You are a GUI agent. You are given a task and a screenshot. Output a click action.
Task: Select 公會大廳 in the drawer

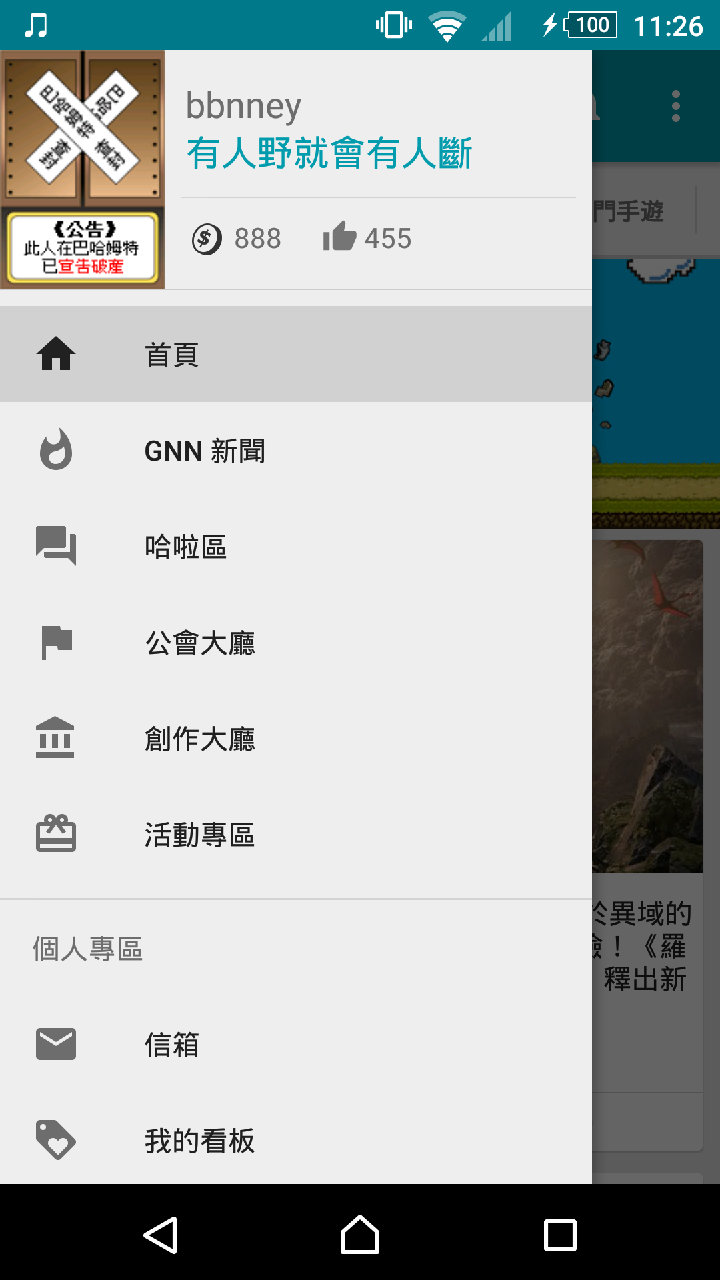296,643
